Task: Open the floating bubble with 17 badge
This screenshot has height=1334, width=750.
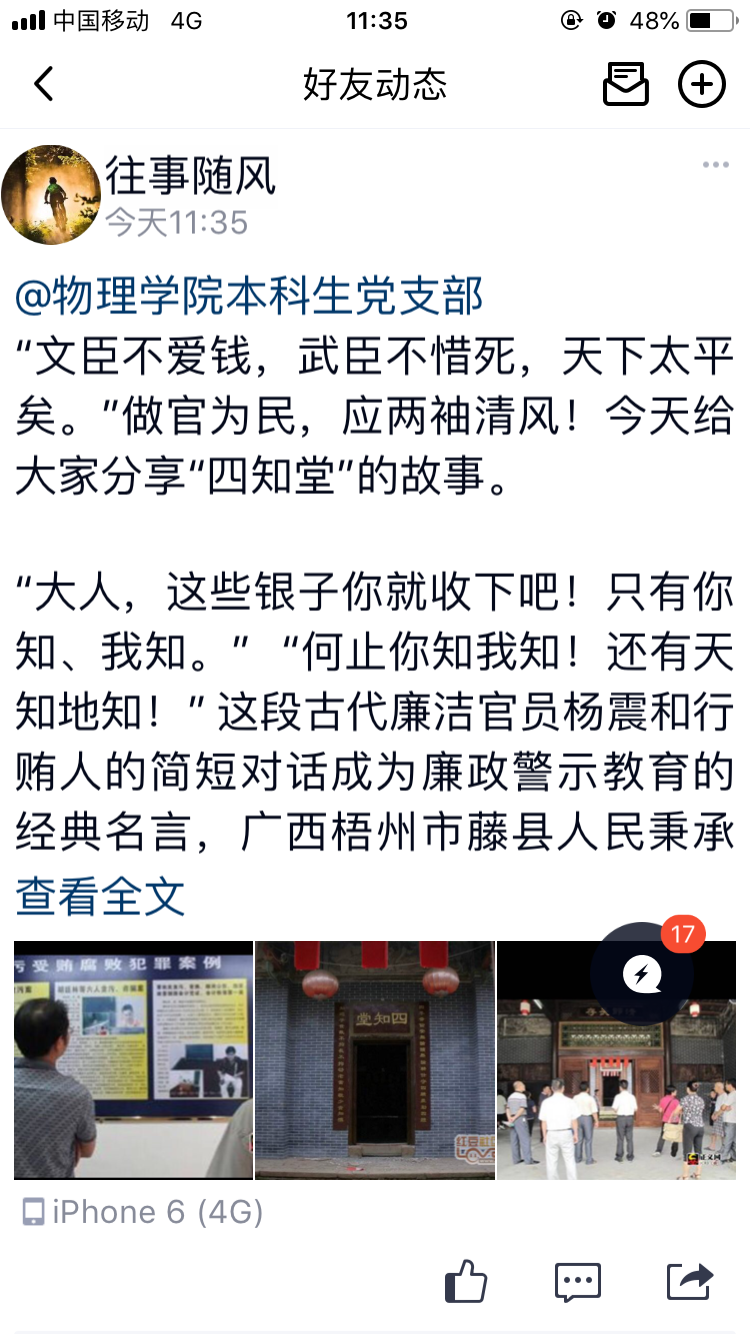Action: click(x=642, y=973)
